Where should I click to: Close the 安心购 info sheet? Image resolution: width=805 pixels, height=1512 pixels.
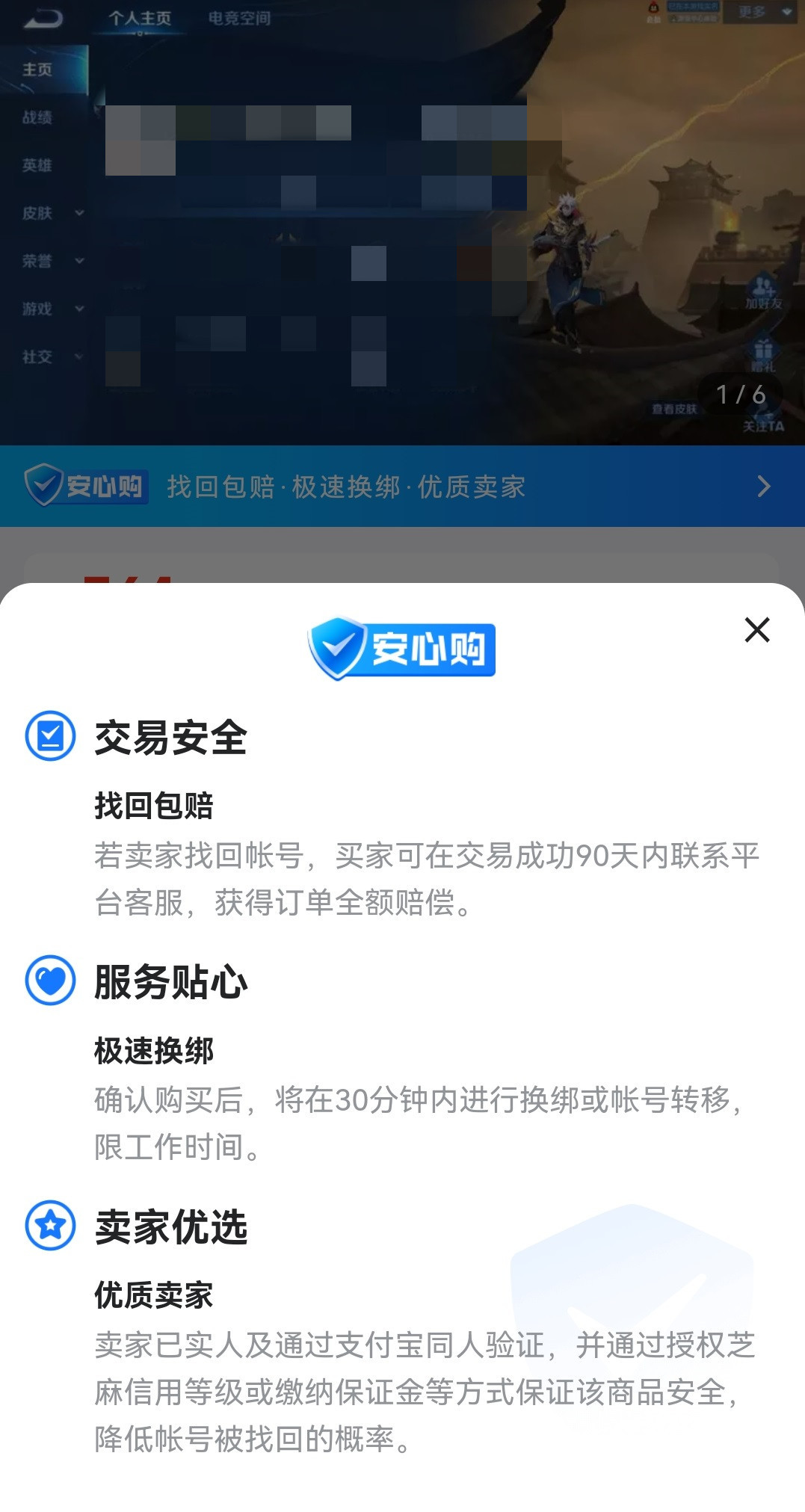tap(757, 630)
